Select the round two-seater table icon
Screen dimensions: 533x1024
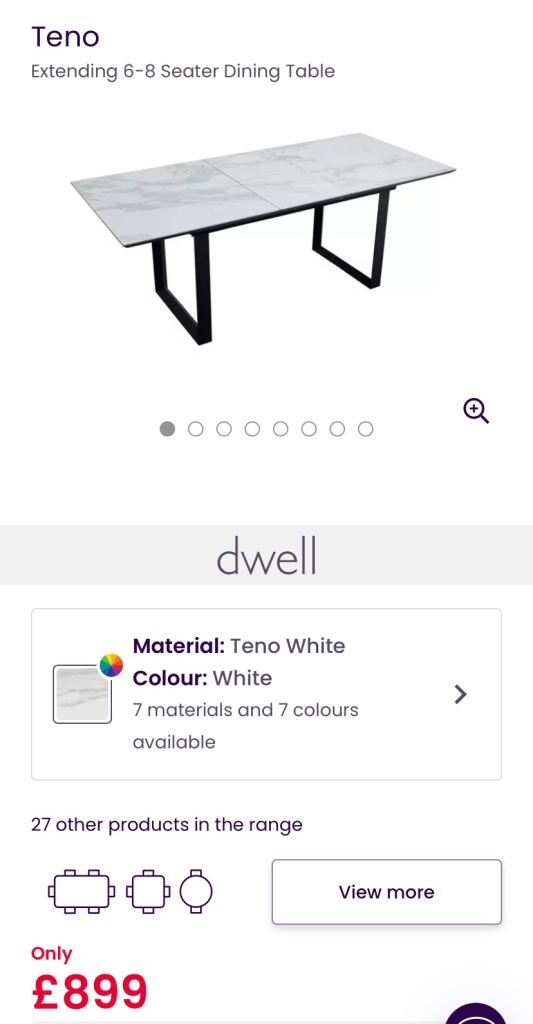point(196,891)
